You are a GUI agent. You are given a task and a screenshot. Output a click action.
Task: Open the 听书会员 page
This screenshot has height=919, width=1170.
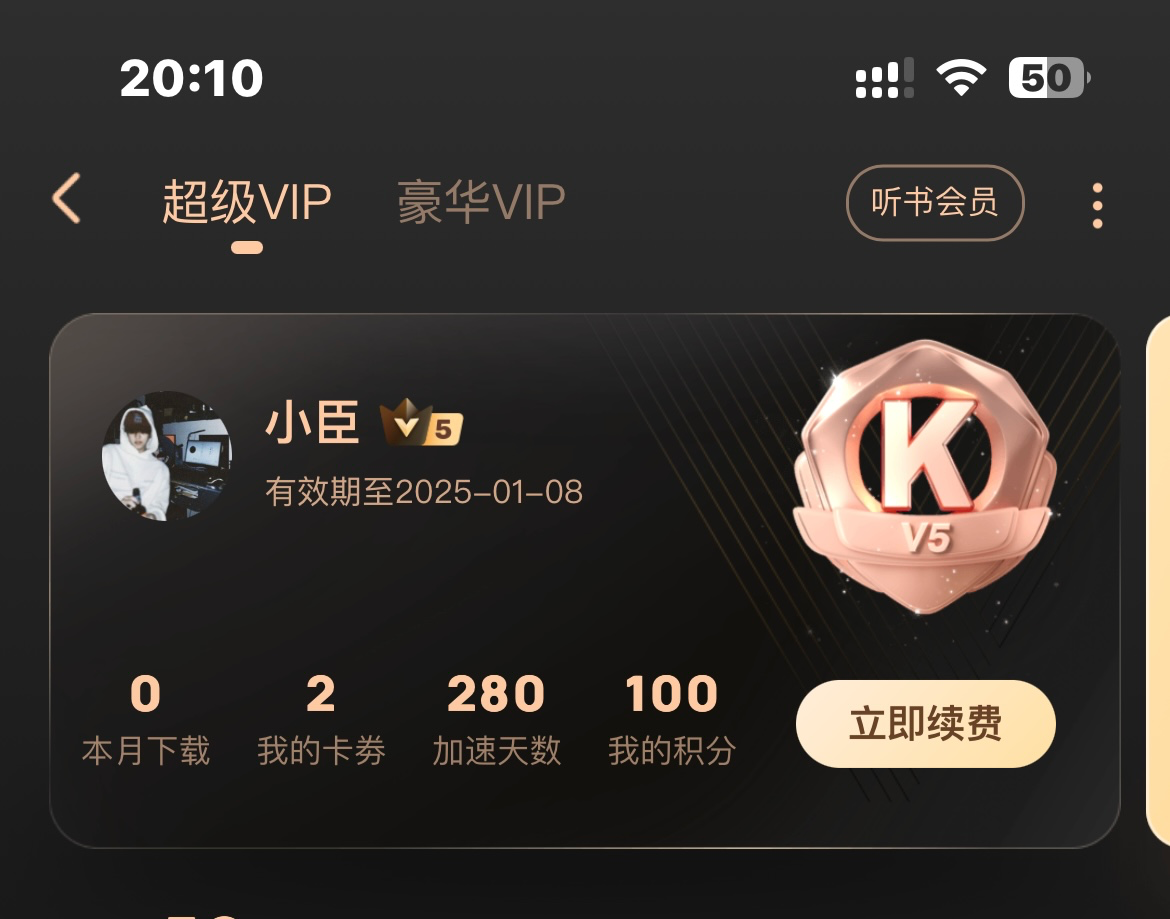pos(934,203)
